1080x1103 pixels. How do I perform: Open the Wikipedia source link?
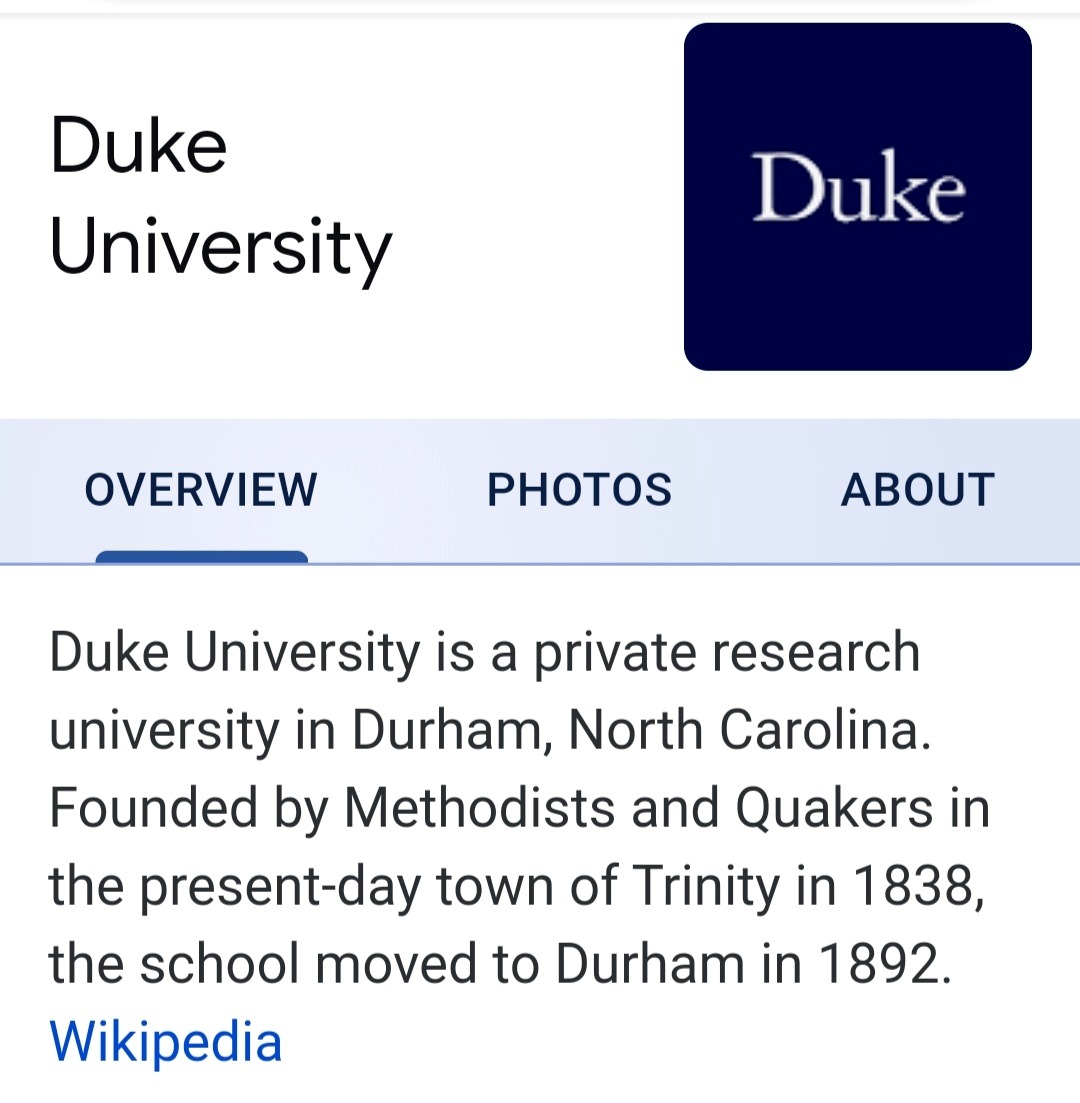pos(166,1041)
